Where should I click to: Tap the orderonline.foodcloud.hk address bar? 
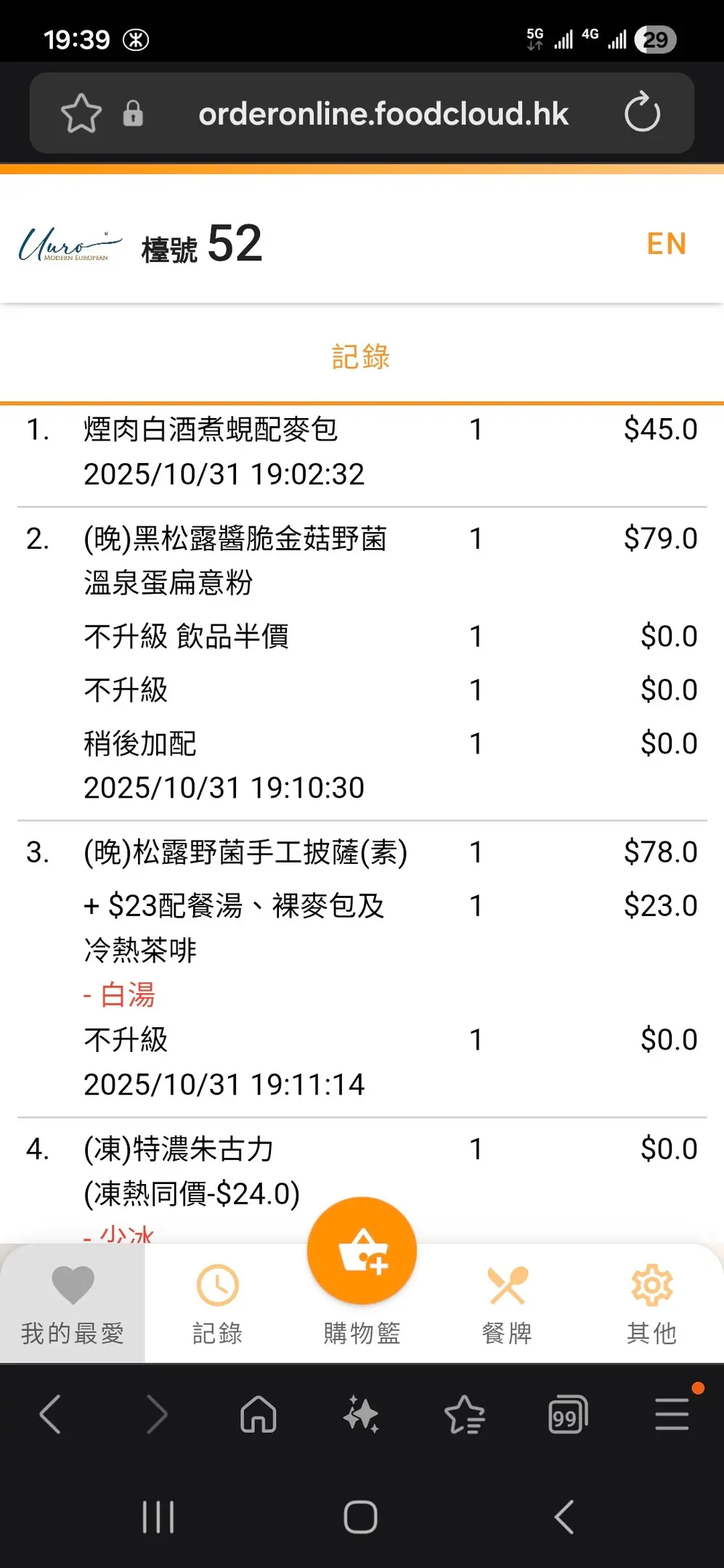coord(383,114)
